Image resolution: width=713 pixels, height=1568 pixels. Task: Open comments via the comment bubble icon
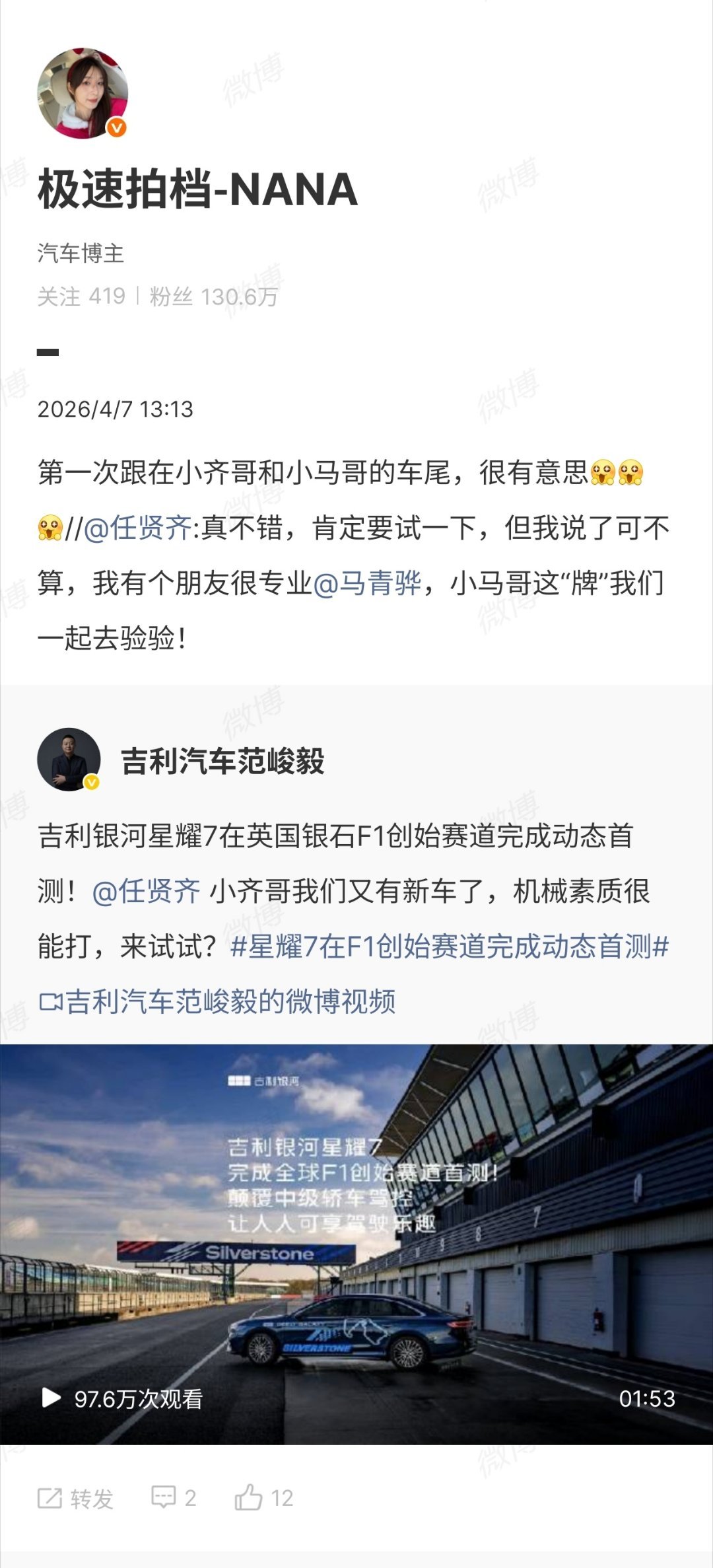click(x=163, y=1496)
